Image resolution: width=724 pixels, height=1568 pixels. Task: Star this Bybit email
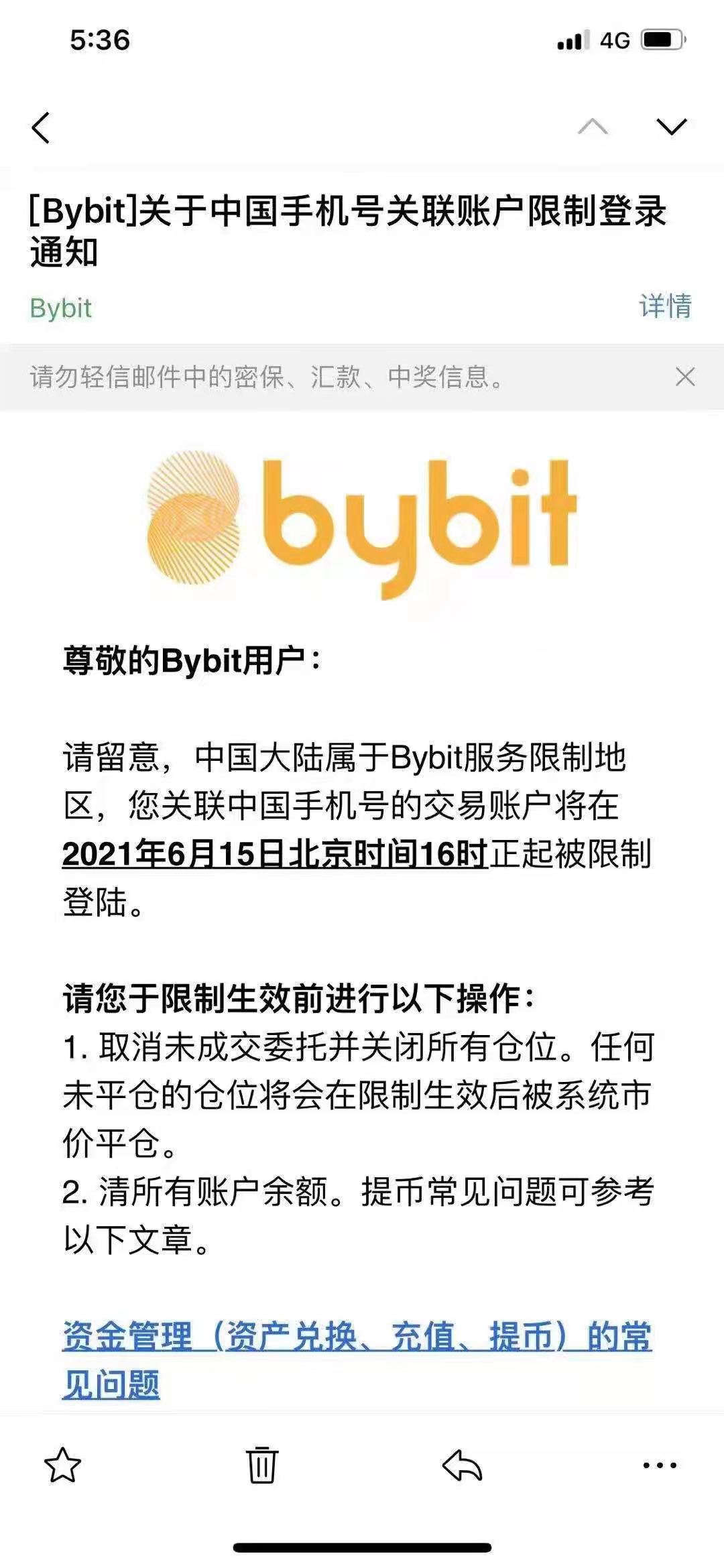tap(62, 1465)
